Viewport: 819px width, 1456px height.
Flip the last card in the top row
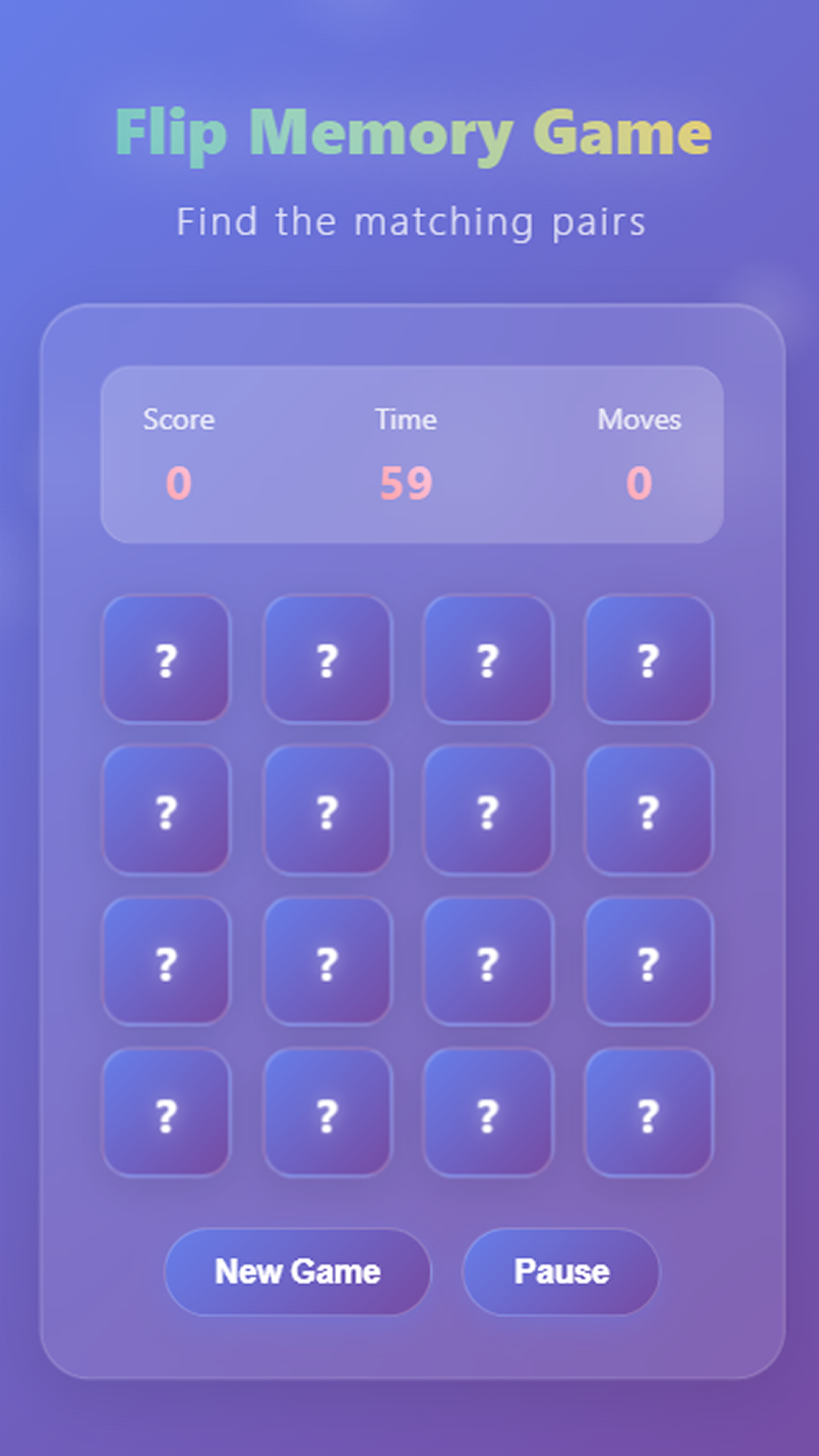tap(648, 659)
